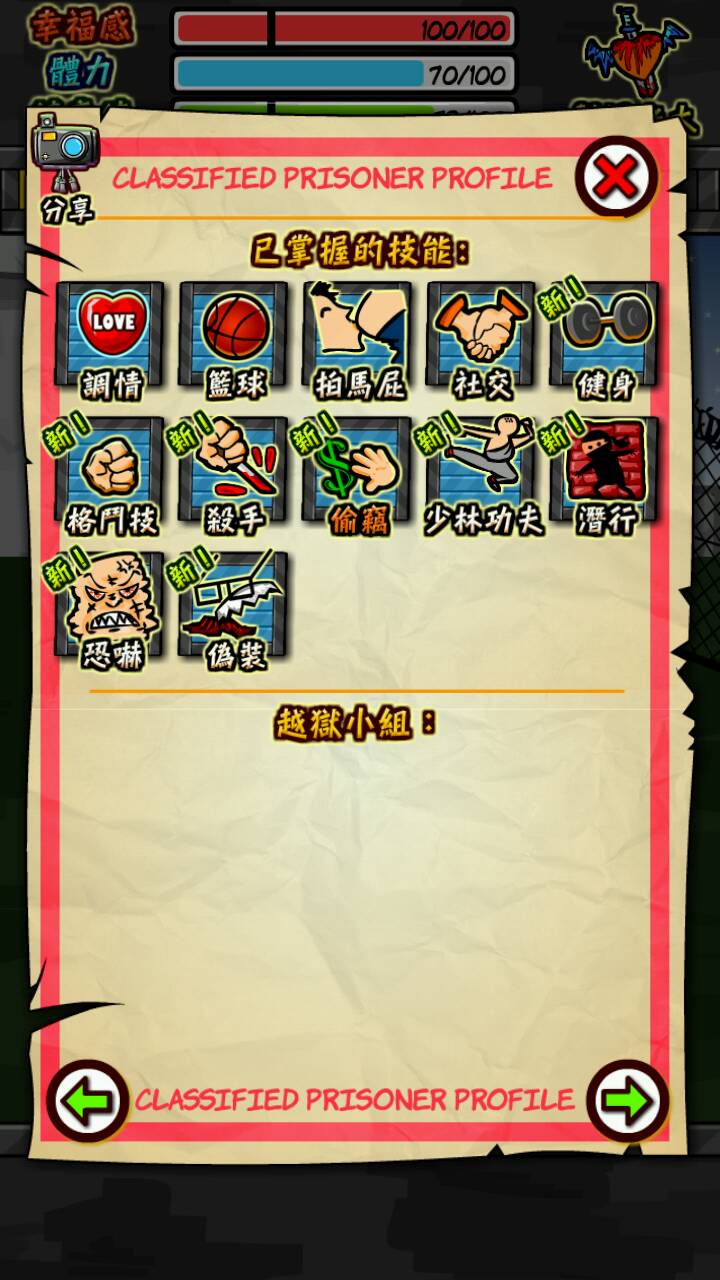Check the new 健身 skill
720x1280 pixels.
(604, 335)
